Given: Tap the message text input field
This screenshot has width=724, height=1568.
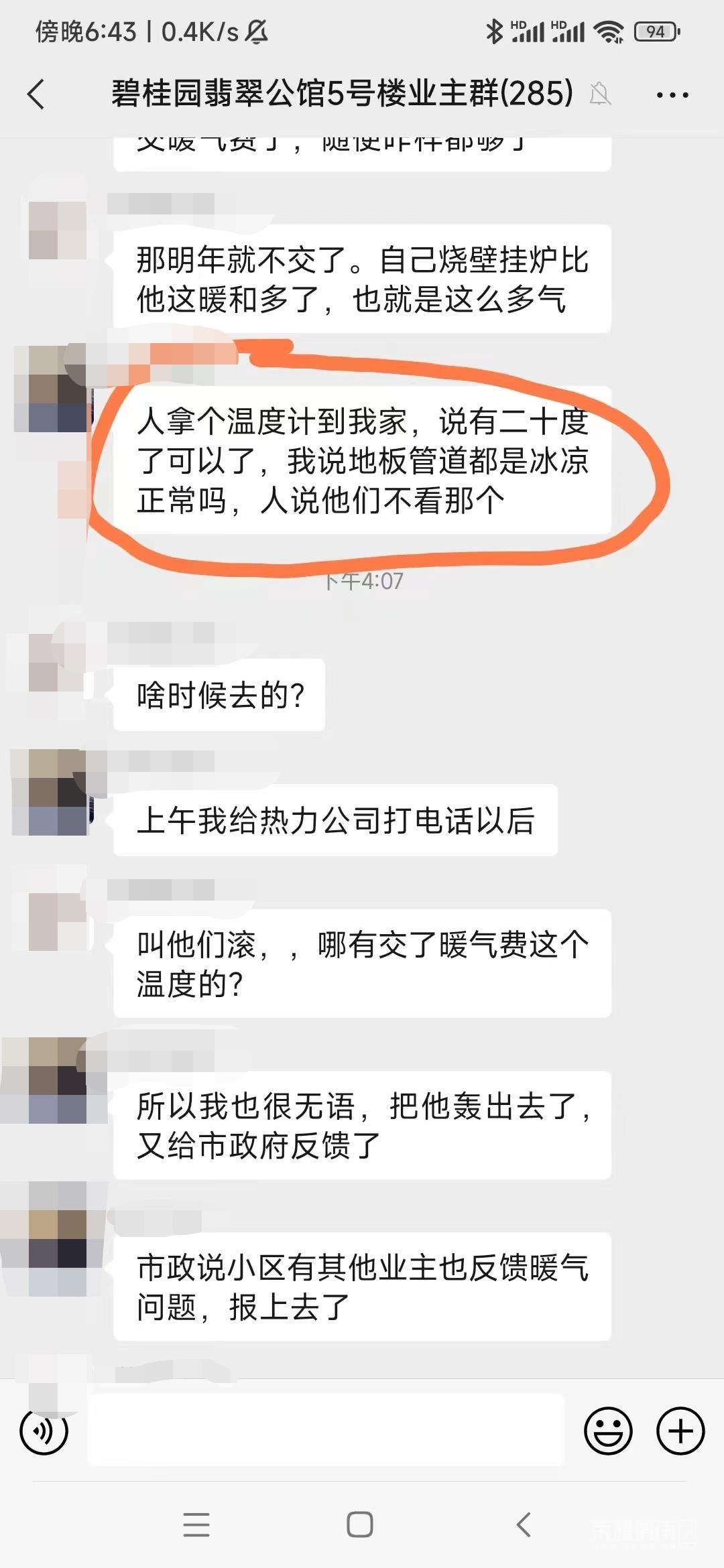Looking at the screenshot, I should coord(326,1431).
